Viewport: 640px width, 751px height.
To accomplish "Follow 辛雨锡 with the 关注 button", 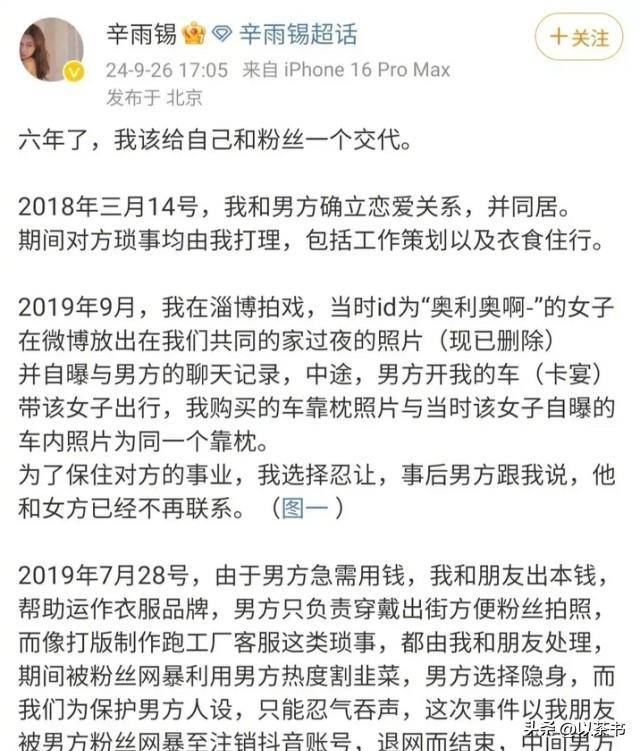I will tap(578, 38).
